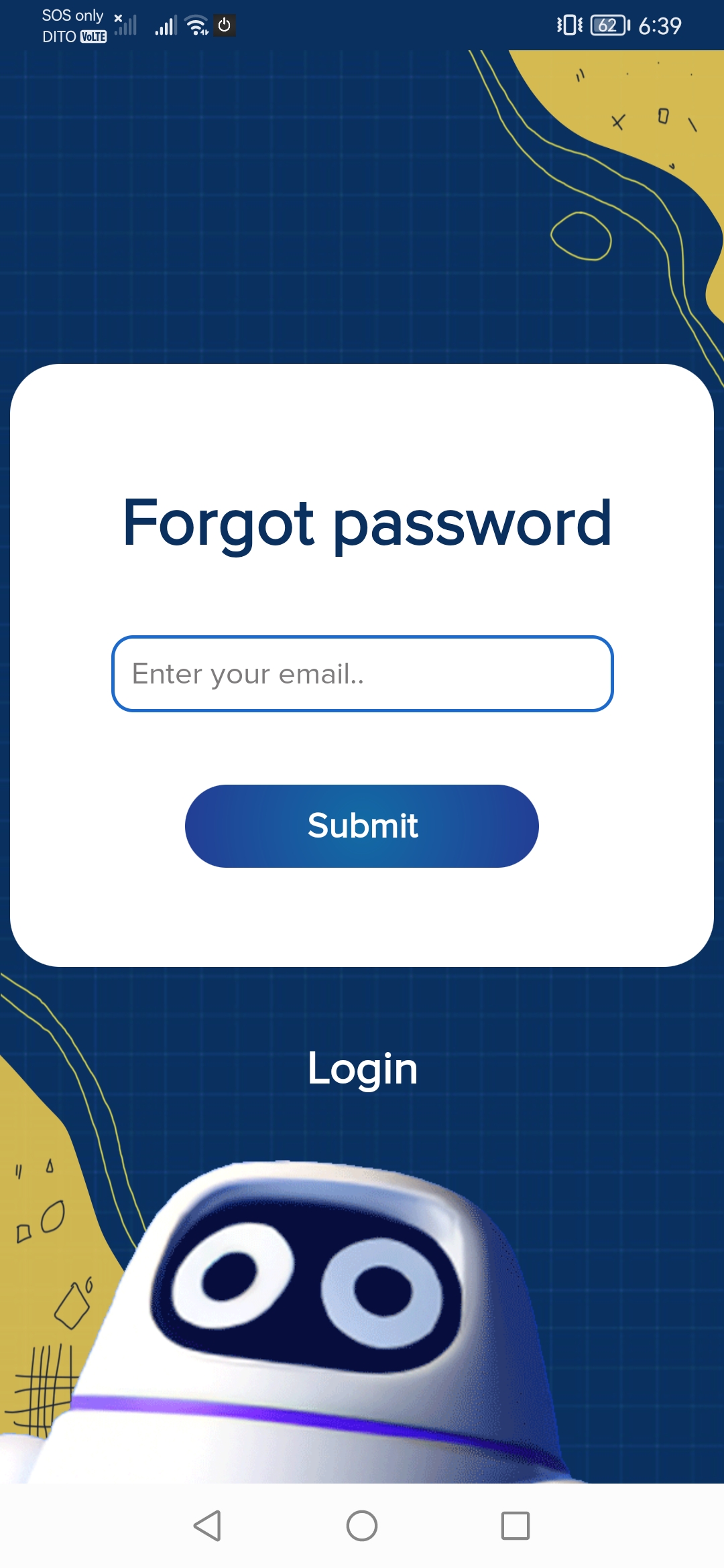Open the recent apps view
The width and height of the screenshot is (724, 1568).
[x=515, y=1526]
